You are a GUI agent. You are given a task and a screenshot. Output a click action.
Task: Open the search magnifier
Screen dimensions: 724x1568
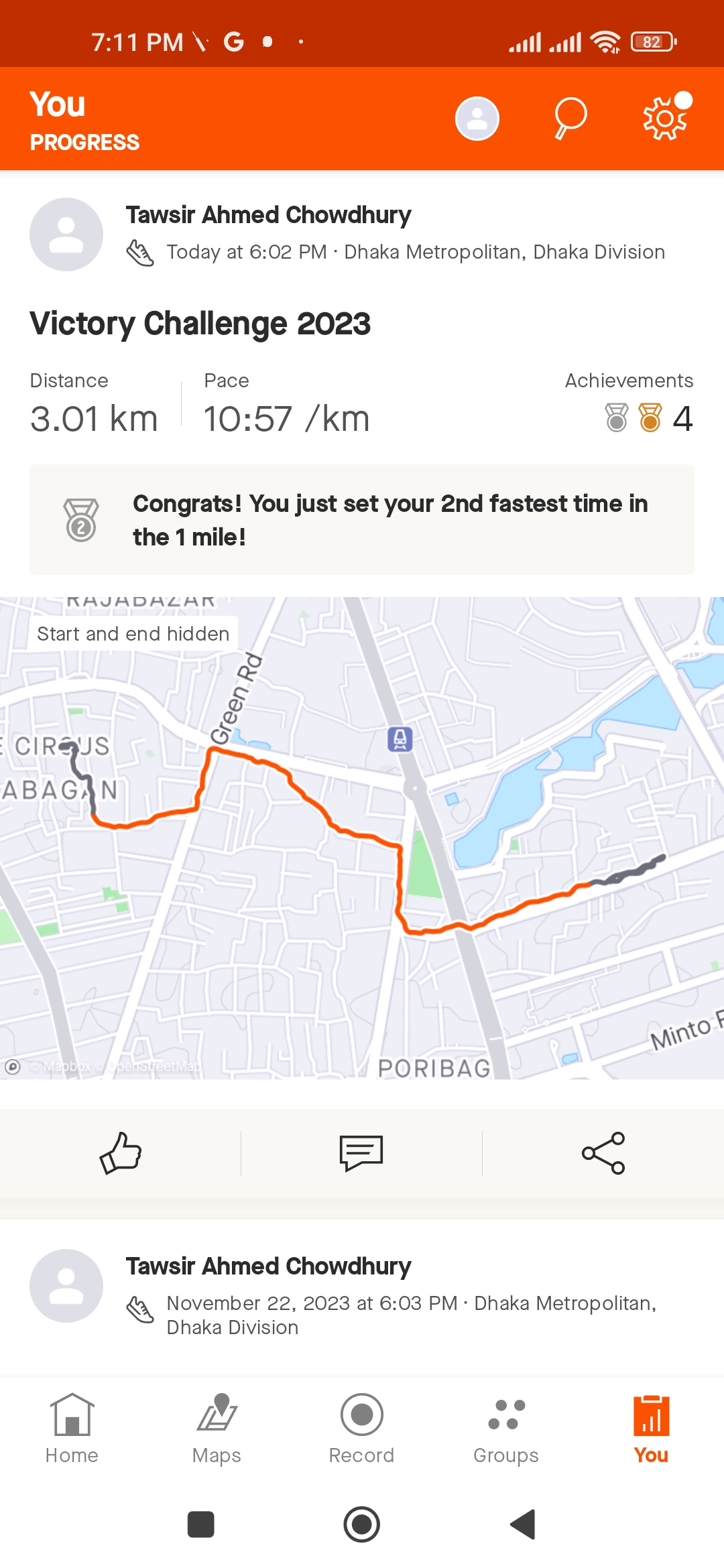pyautogui.click(x=570, y=119)
